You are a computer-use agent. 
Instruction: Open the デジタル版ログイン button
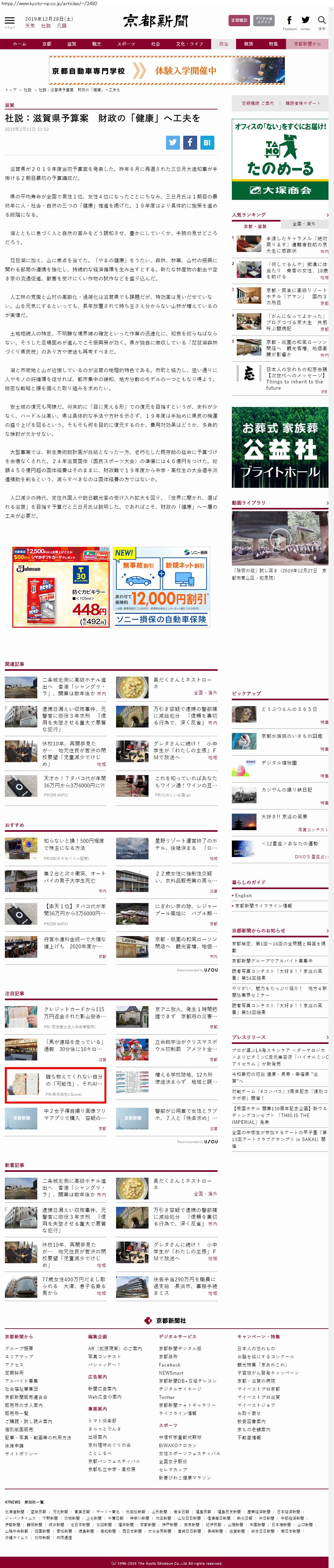tap(264, 20)
